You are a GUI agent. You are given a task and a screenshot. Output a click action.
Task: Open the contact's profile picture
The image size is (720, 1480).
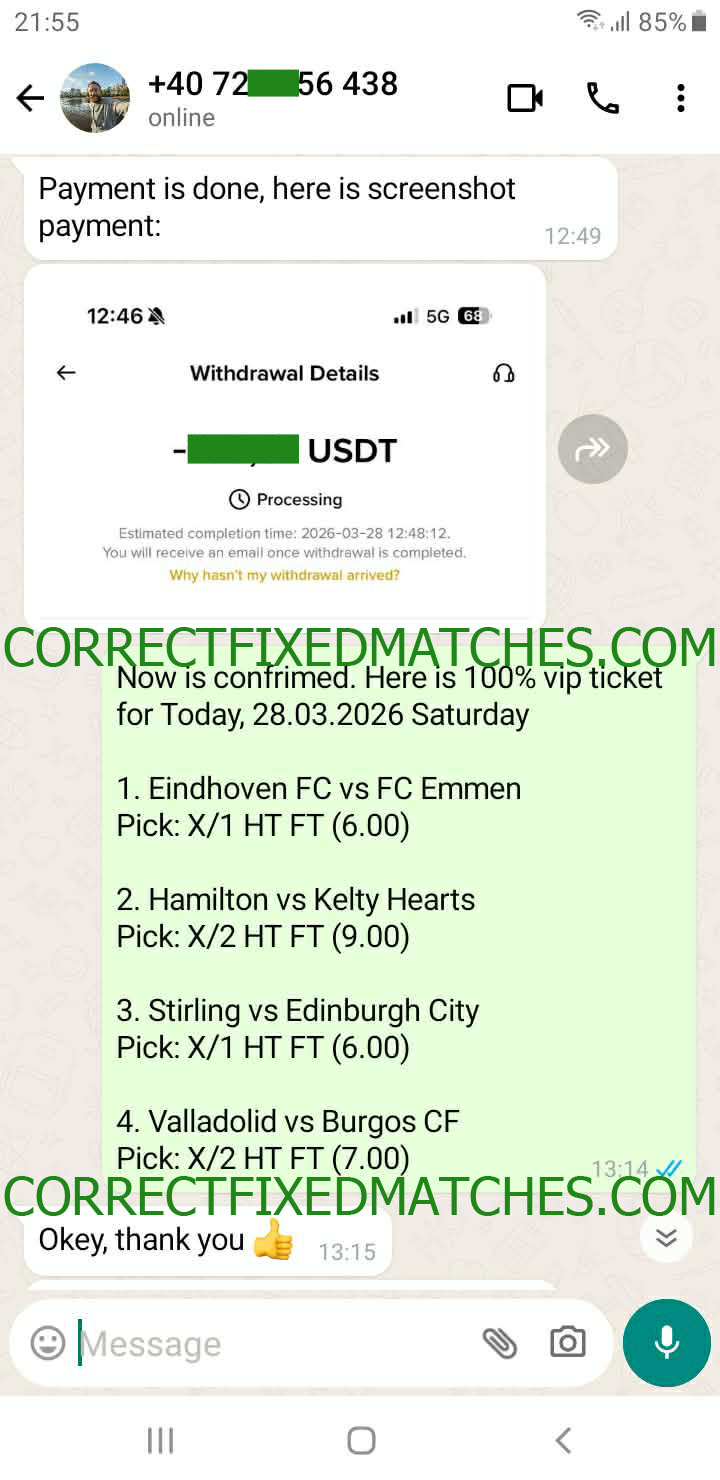[95, 98]
